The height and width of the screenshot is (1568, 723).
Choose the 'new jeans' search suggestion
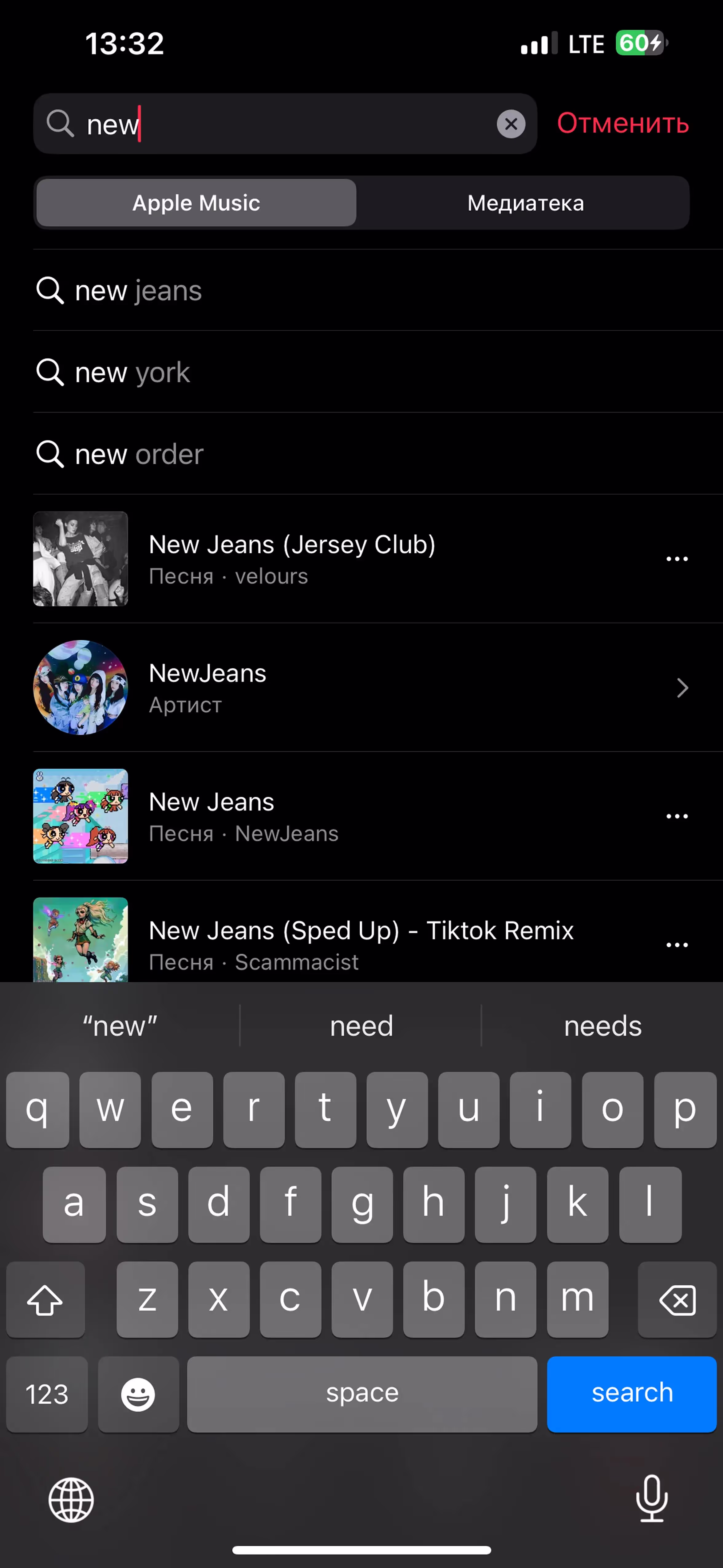pos(138,290)
